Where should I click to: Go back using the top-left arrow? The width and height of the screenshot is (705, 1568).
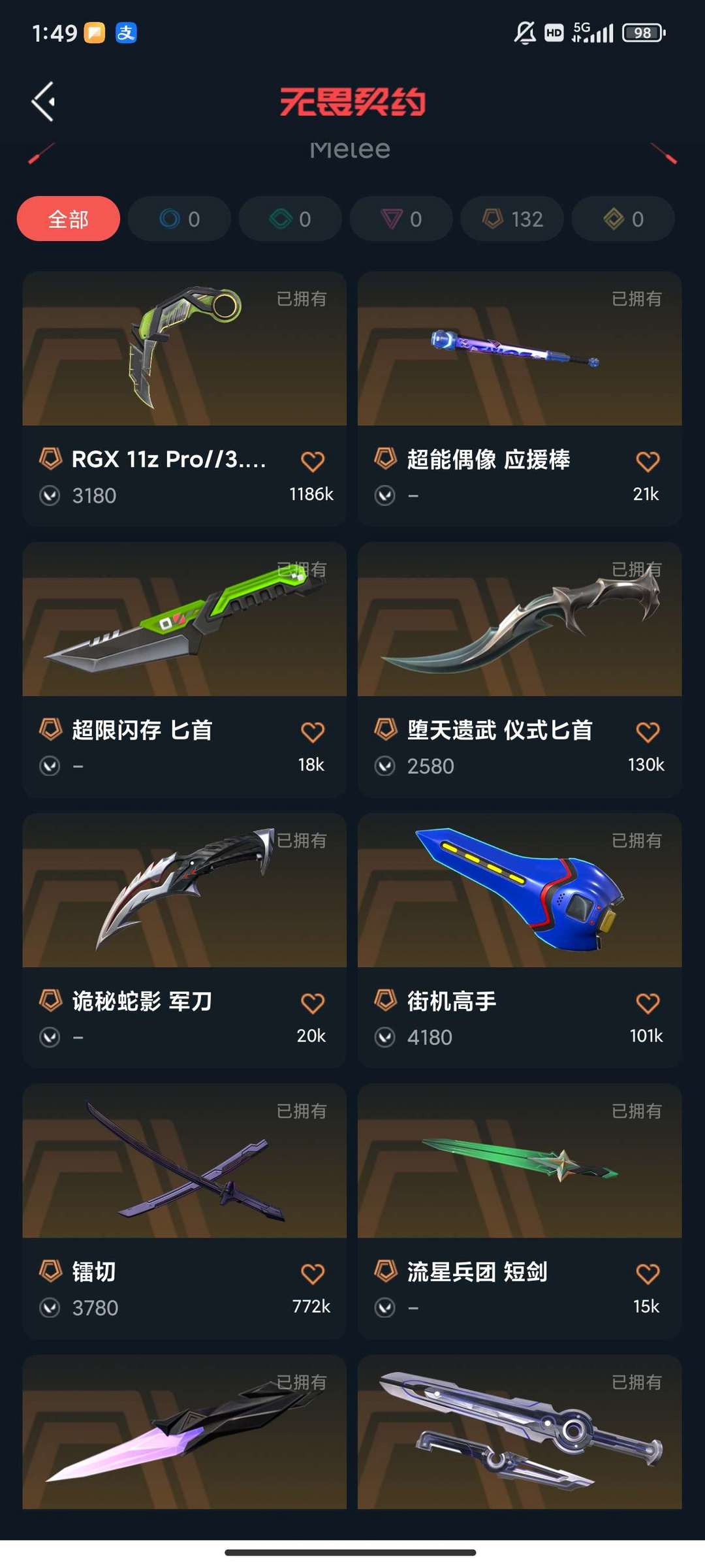[43, 102]
